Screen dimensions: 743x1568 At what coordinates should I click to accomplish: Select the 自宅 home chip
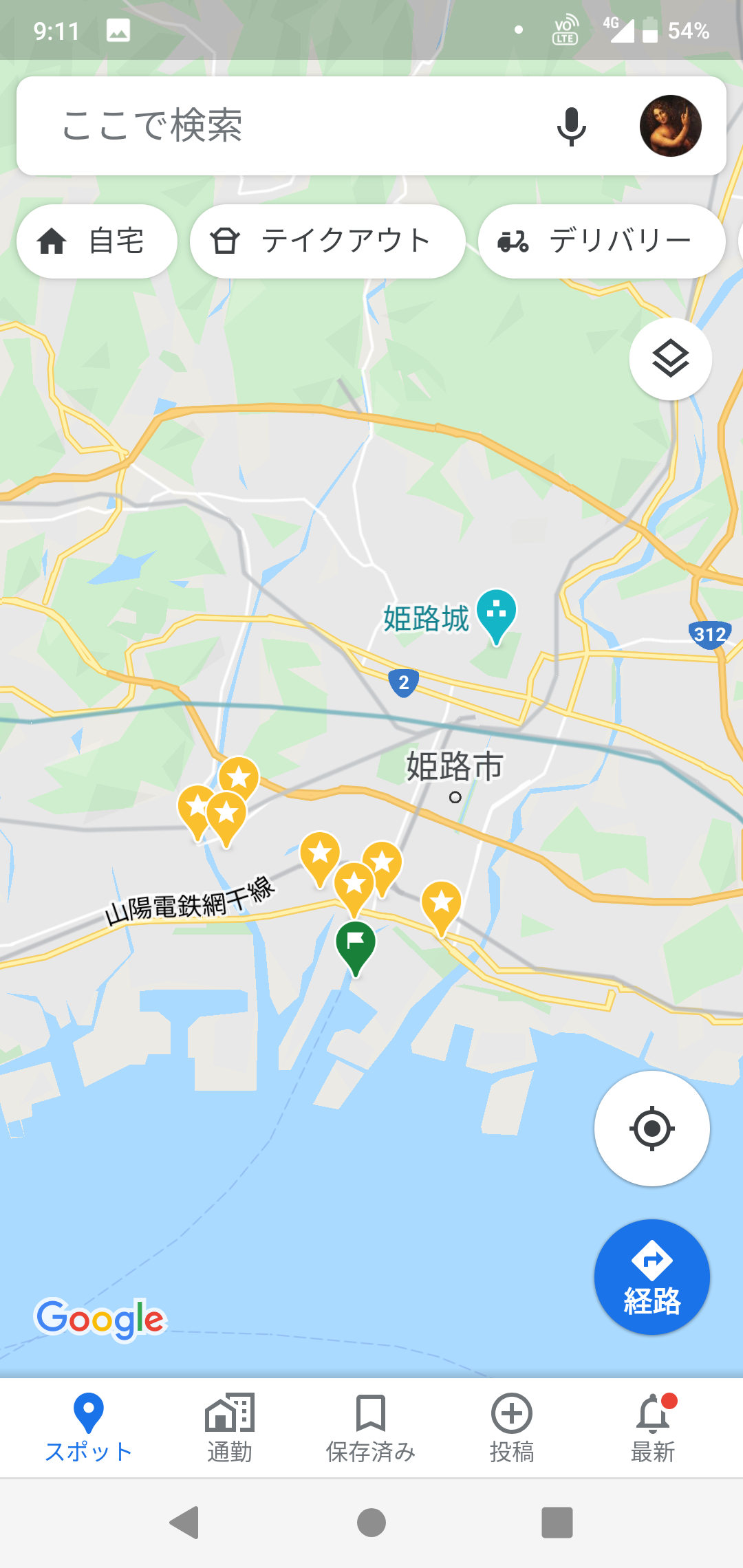click(96, 241)
